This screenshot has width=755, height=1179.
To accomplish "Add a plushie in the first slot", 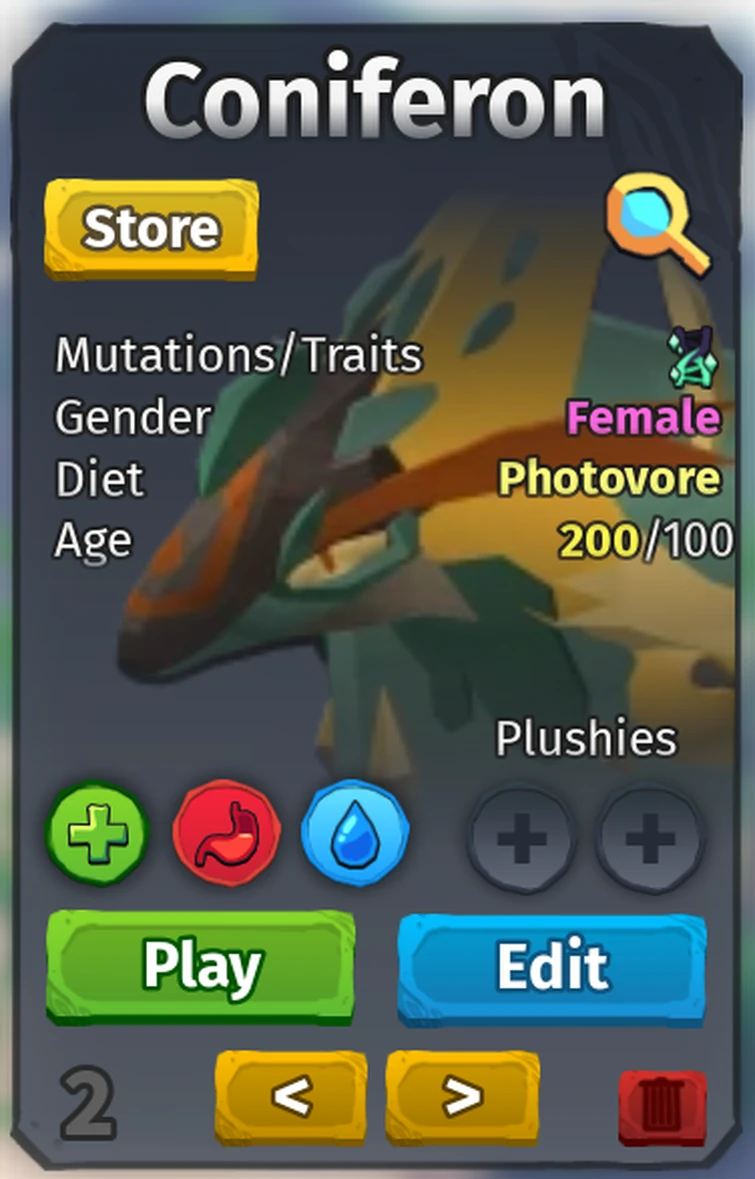I will tap(520, 840).
